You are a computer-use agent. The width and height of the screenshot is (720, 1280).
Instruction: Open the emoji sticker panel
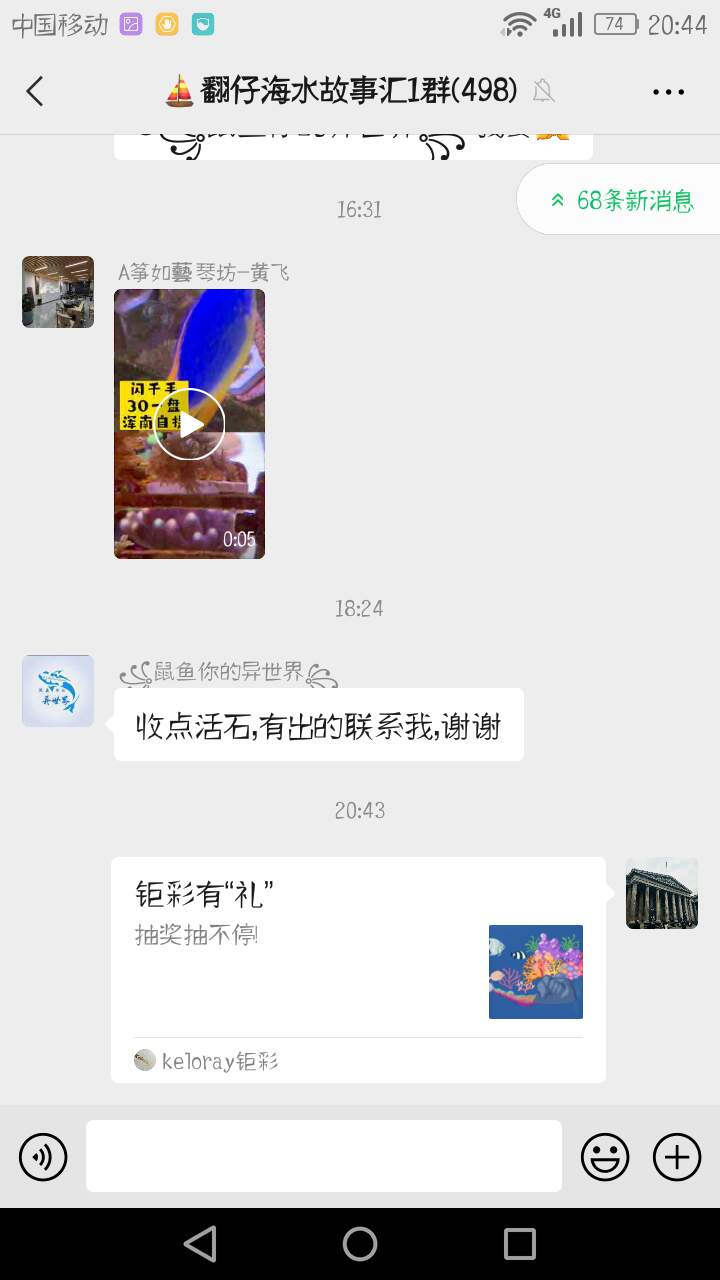[605, 1157]
